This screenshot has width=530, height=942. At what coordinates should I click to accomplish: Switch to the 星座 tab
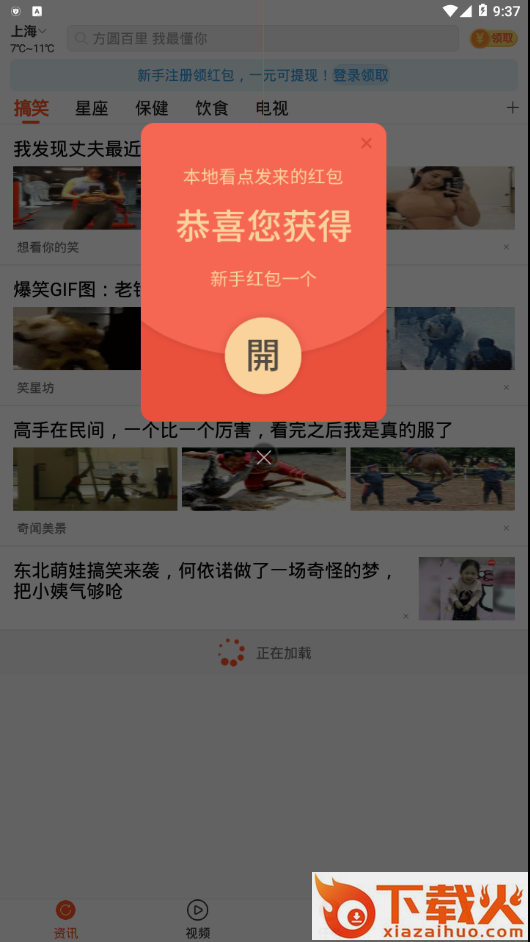point(91,108)
